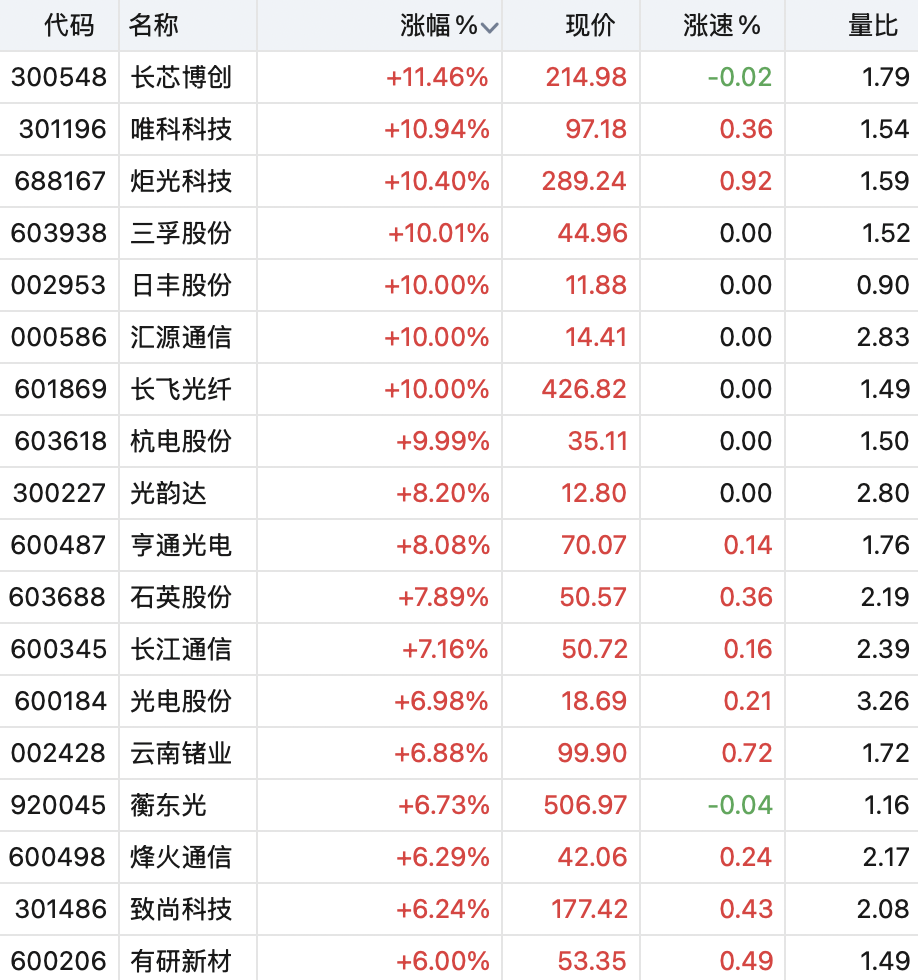
Task: Open stock 长芯博创 300548
Action: (459, 78)
